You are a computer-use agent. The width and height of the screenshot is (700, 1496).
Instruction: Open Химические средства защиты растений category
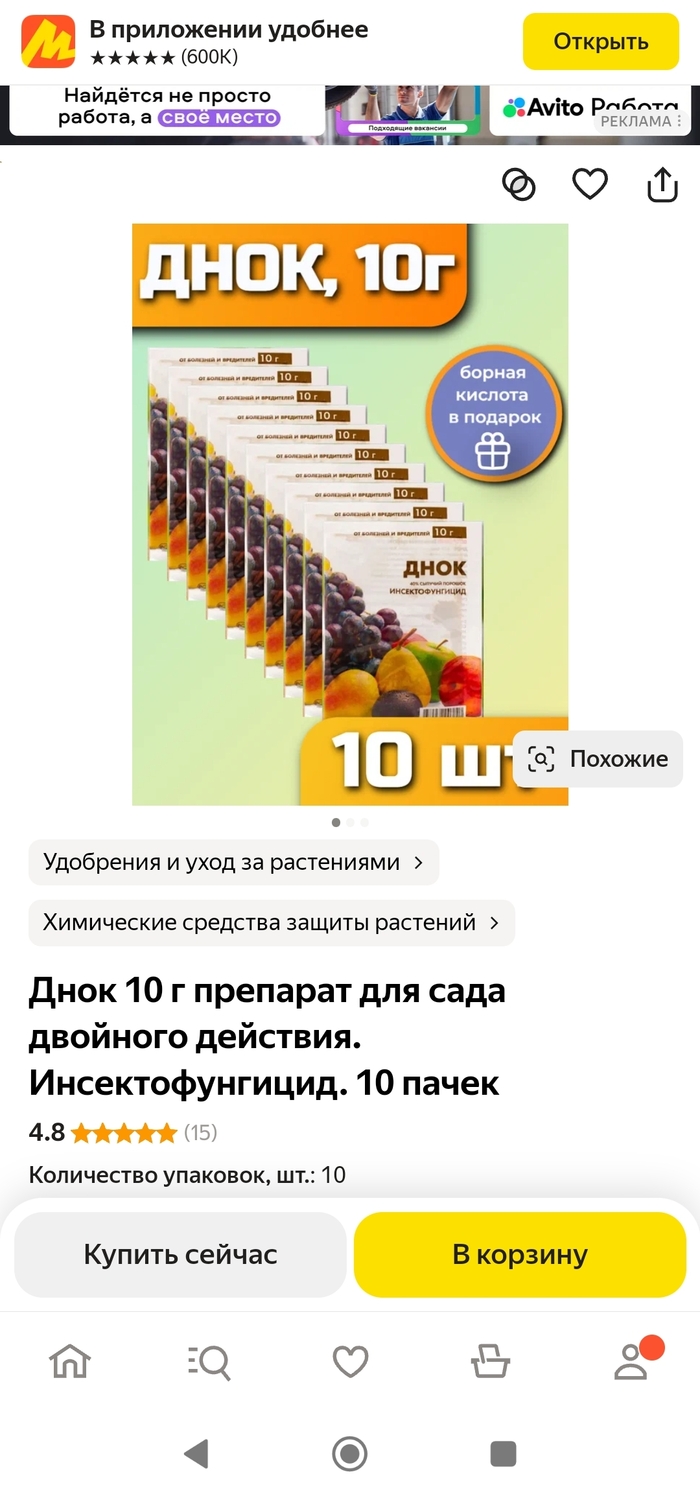pyautogui.click(x=271, y=922)
